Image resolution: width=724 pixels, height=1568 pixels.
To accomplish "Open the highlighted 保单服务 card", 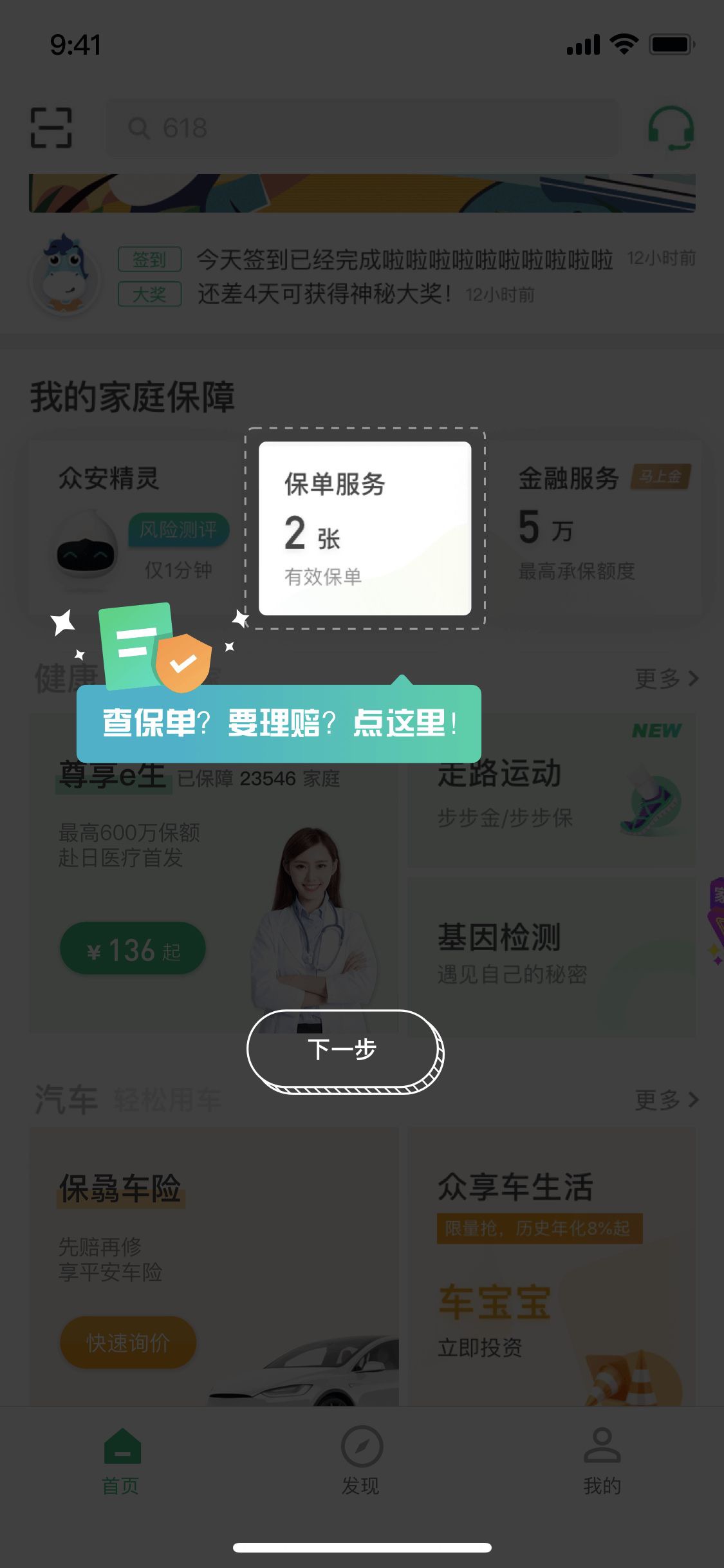I will click(x=365, y=528).
